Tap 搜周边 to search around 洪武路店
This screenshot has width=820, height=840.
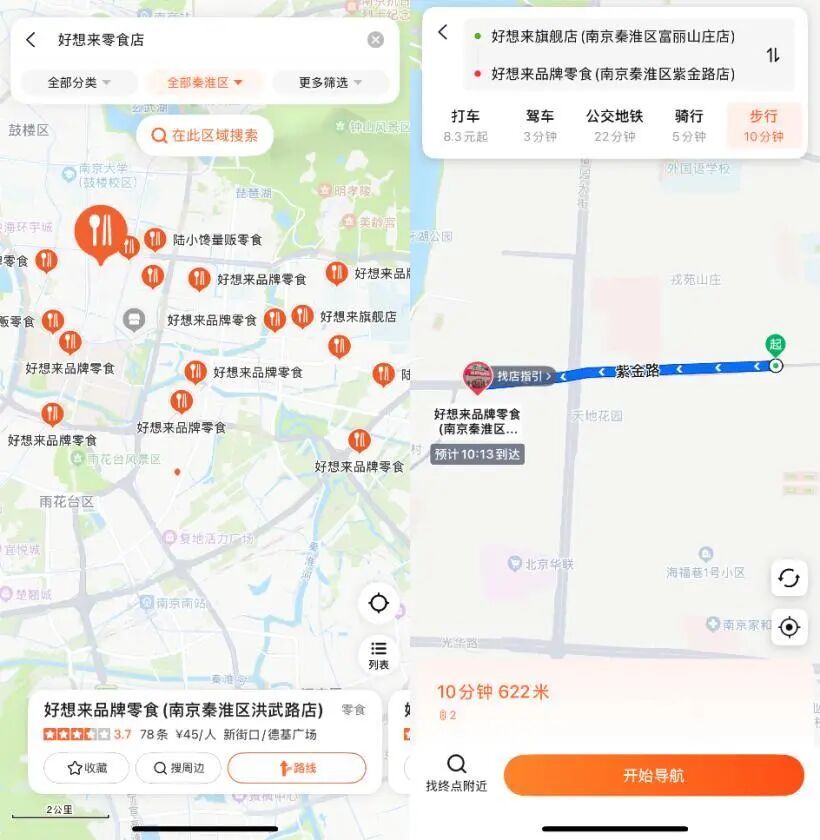pos(179,768)
